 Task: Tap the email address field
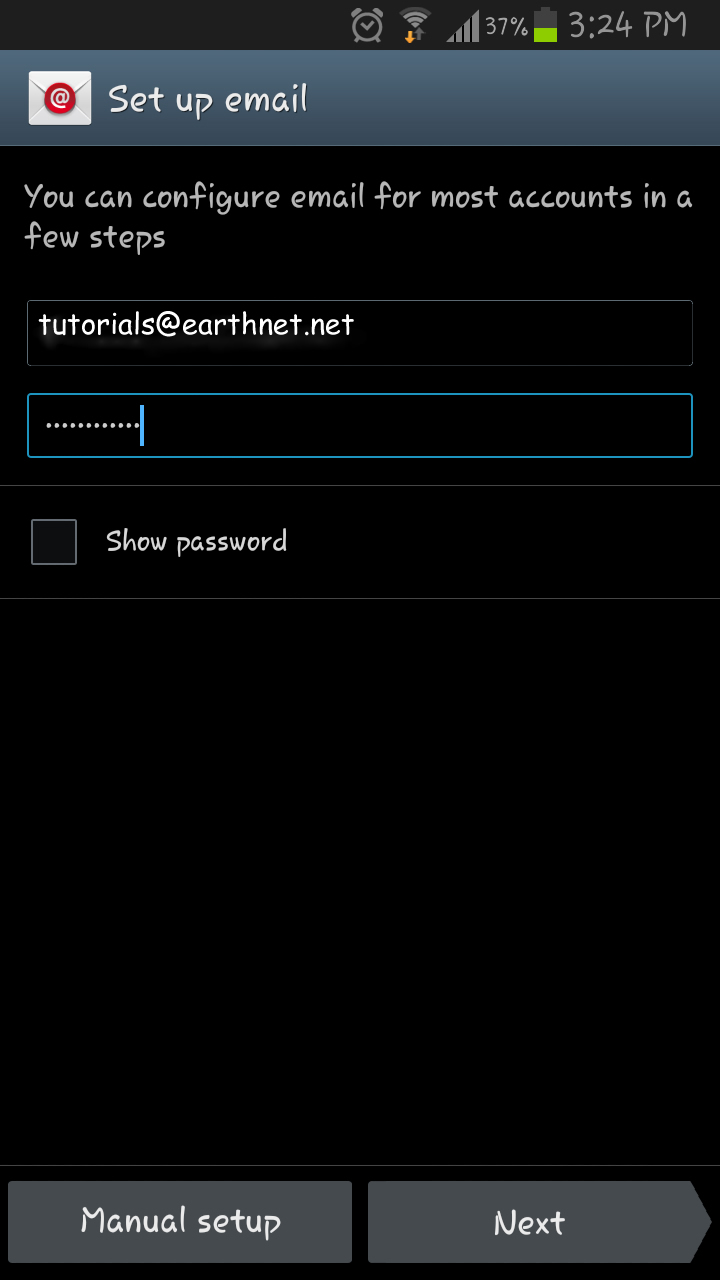pyautogui.click(x=360, y=333)
